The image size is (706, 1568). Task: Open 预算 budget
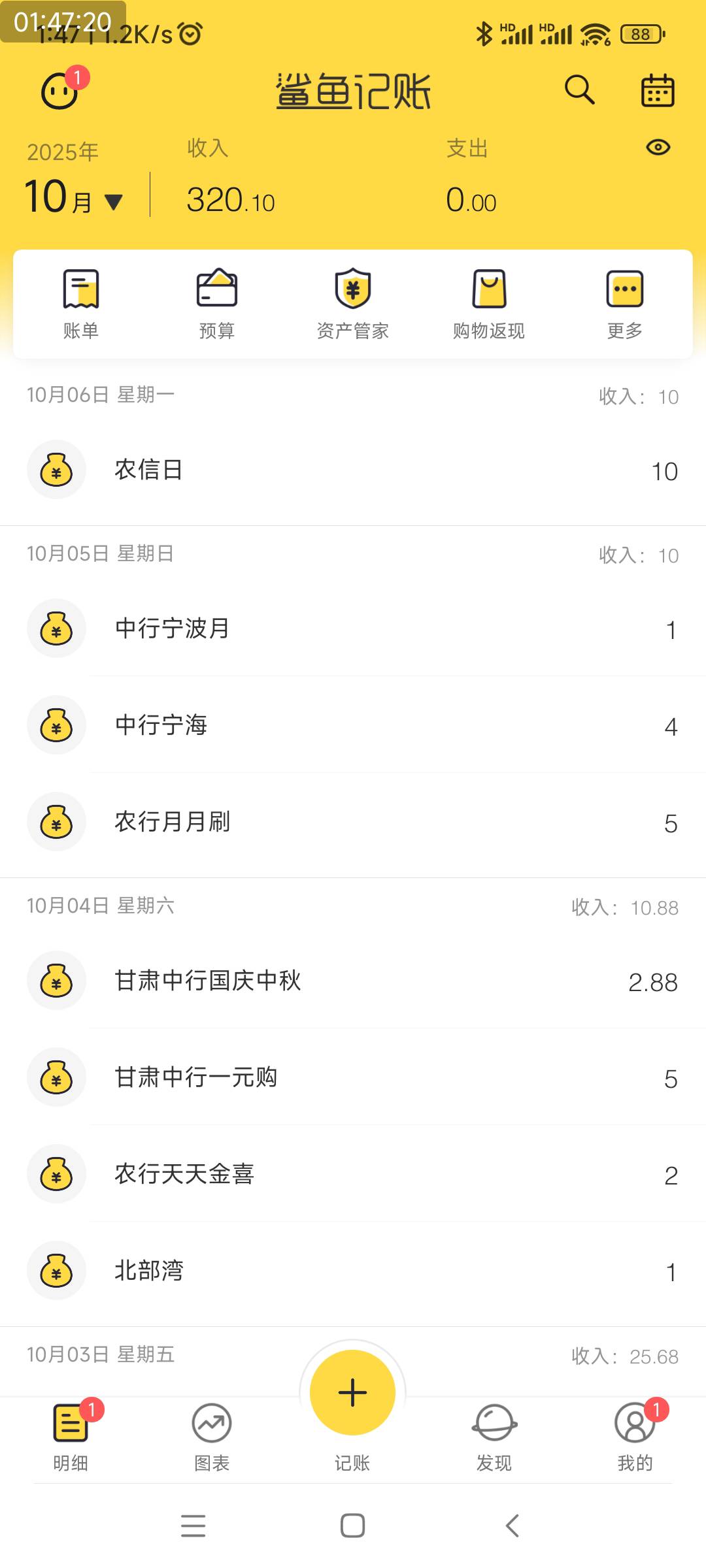pyautogui.click(x=217, y=304)
